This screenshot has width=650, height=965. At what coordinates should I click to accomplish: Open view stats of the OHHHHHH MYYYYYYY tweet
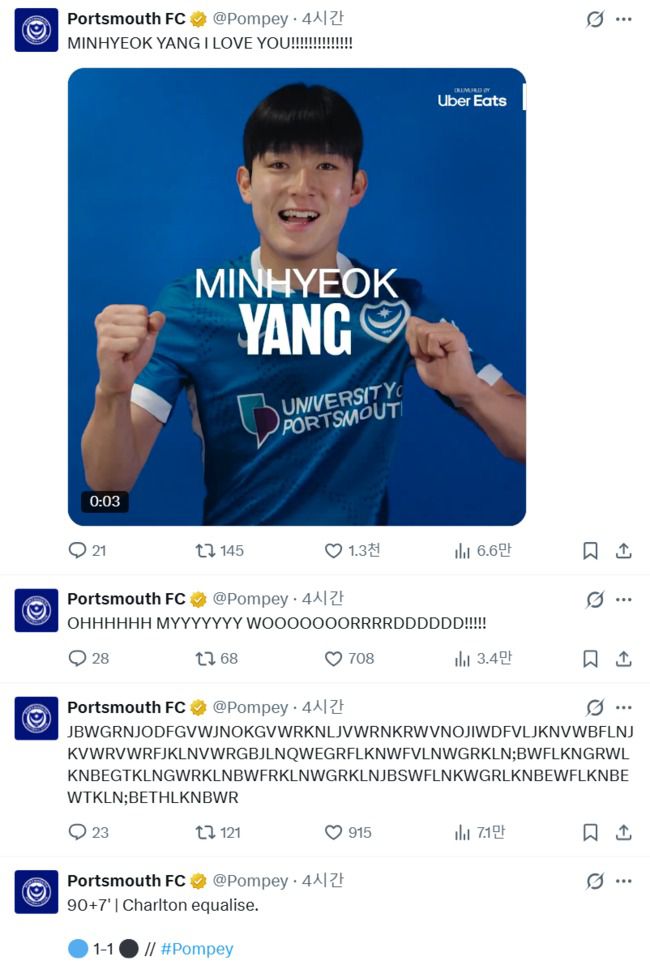[463, 658]
